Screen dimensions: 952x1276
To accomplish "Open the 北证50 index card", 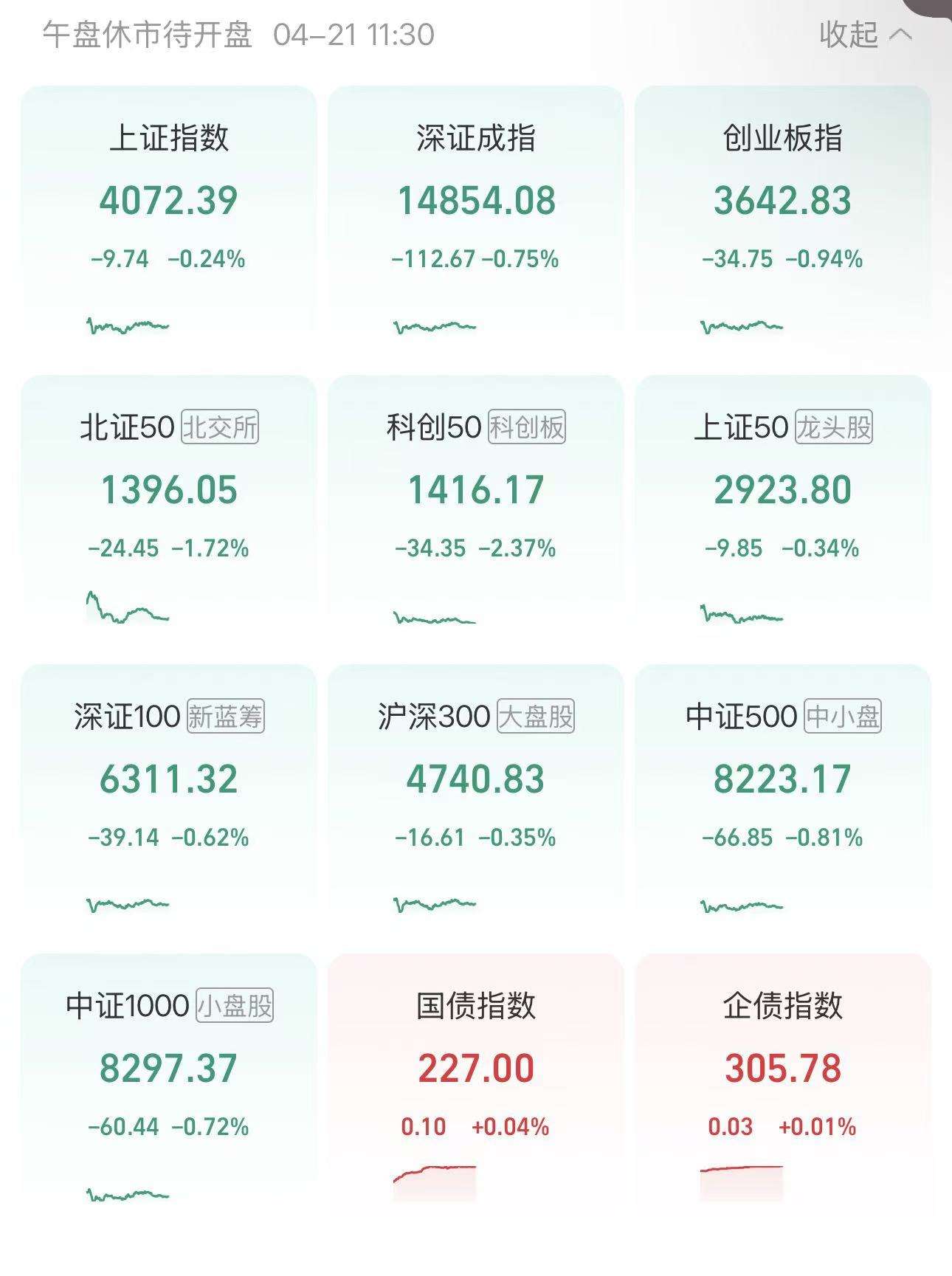I will pos(169,506).
